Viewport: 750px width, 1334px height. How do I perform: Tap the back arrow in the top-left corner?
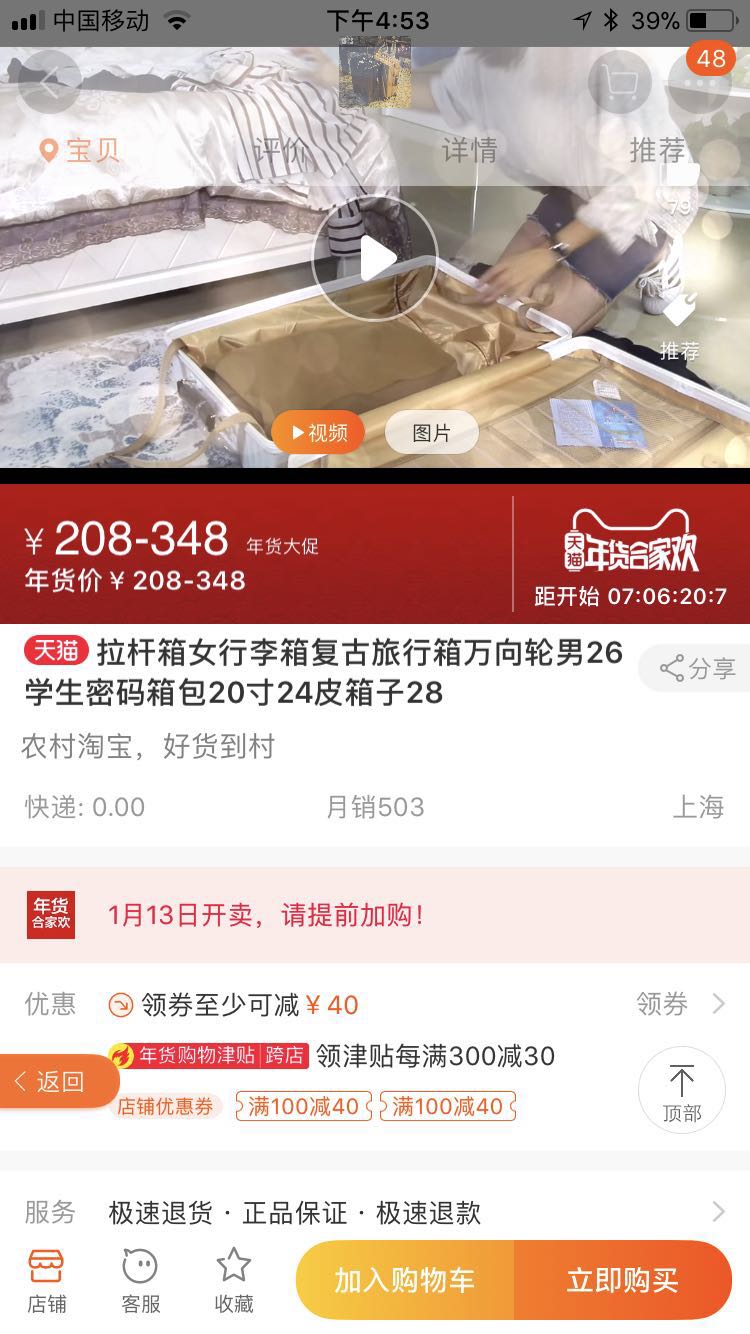tap(48, 82)
